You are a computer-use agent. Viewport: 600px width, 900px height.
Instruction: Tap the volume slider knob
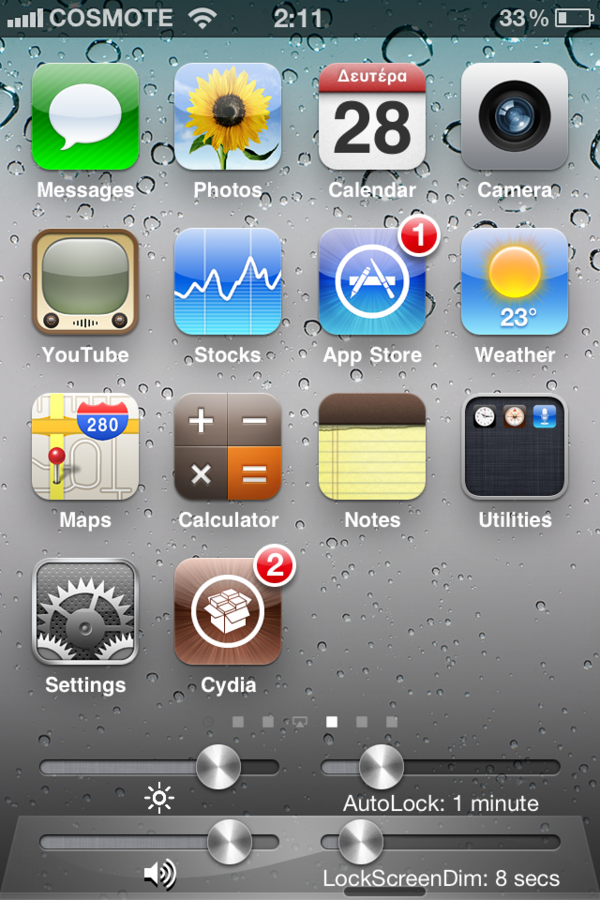tap(229, 842)
